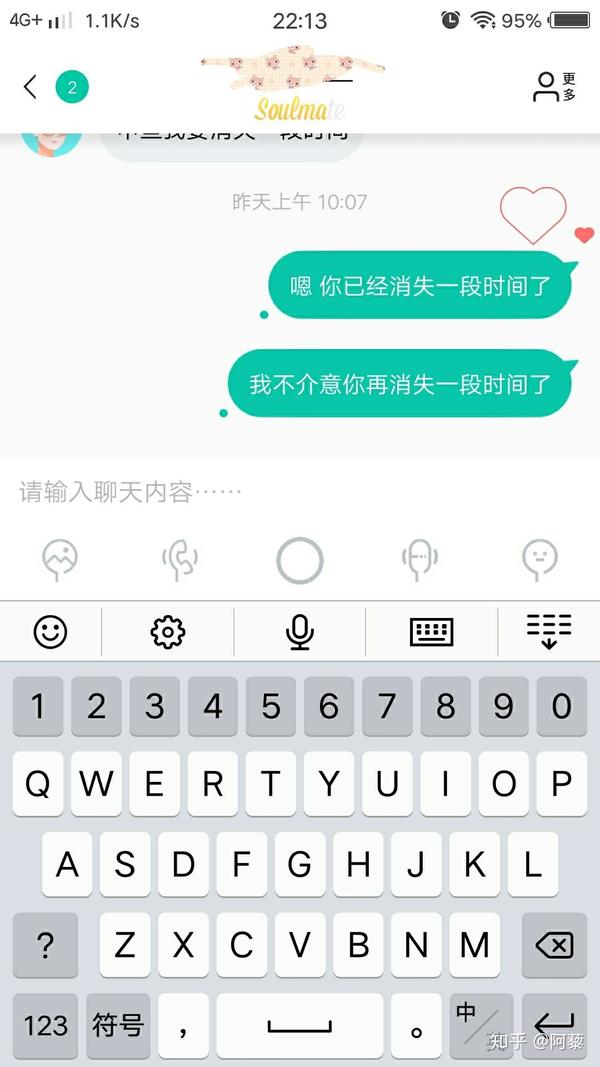Screen dimensions: 600x1067
Task: Tap the round camera capture button
Action: tap(300, 560)
